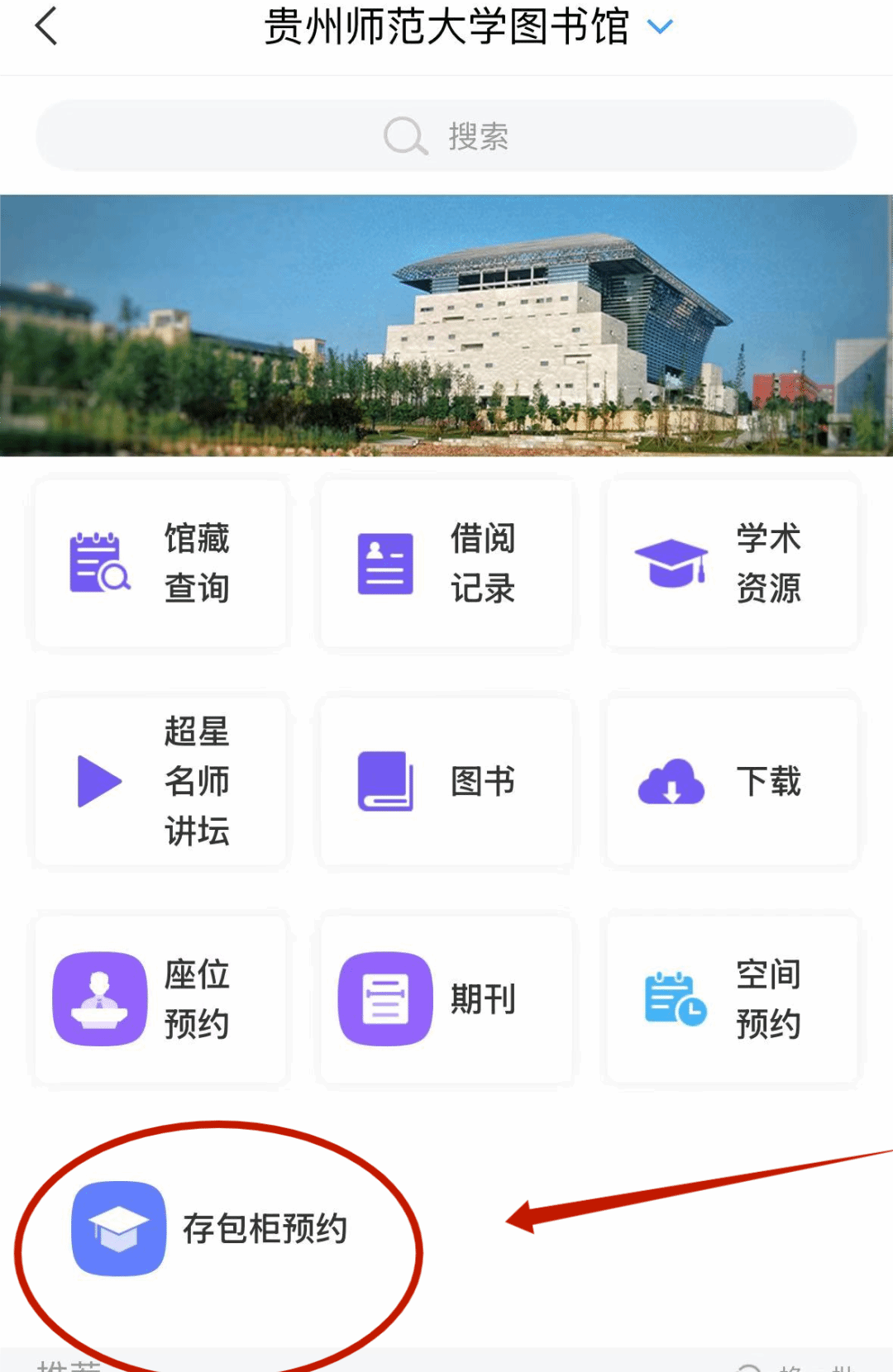The height and width of the screenshot is (1372, 893).
Task: Open 借阅记录 to view borrowing records
Action: tap(445, 564)
